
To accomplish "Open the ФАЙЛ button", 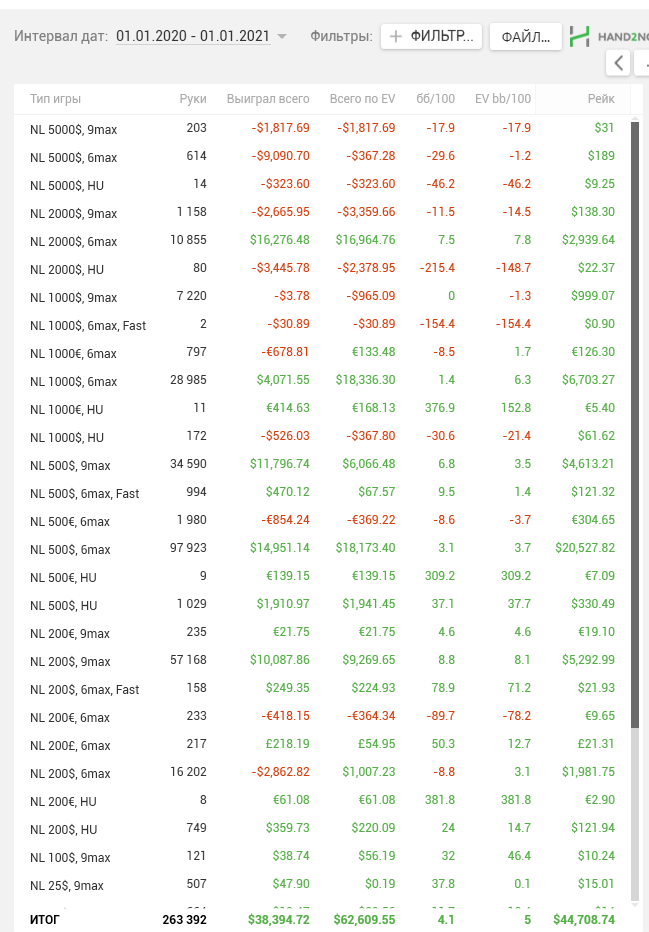I will point(525,37).
